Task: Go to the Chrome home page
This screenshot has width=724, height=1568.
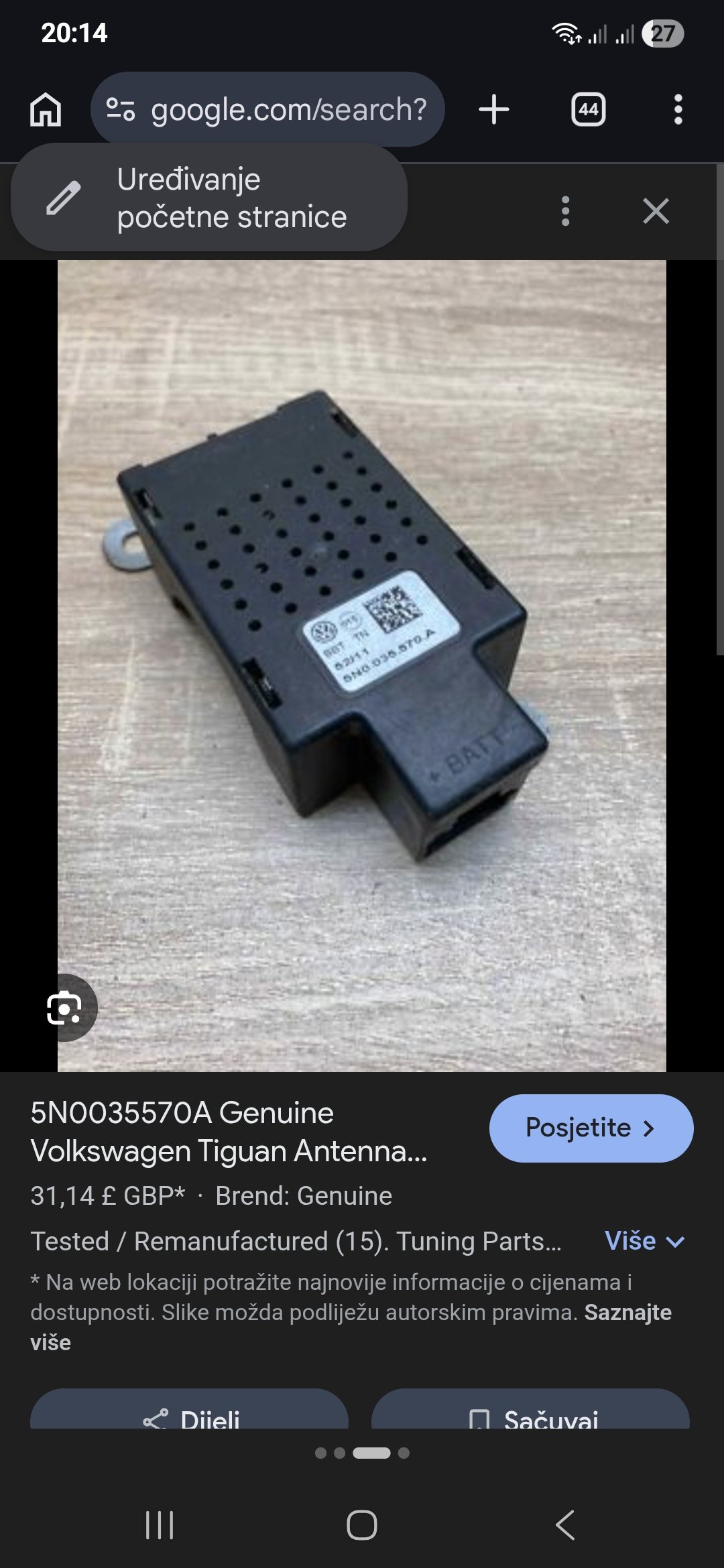Action: tap(46, 109)
